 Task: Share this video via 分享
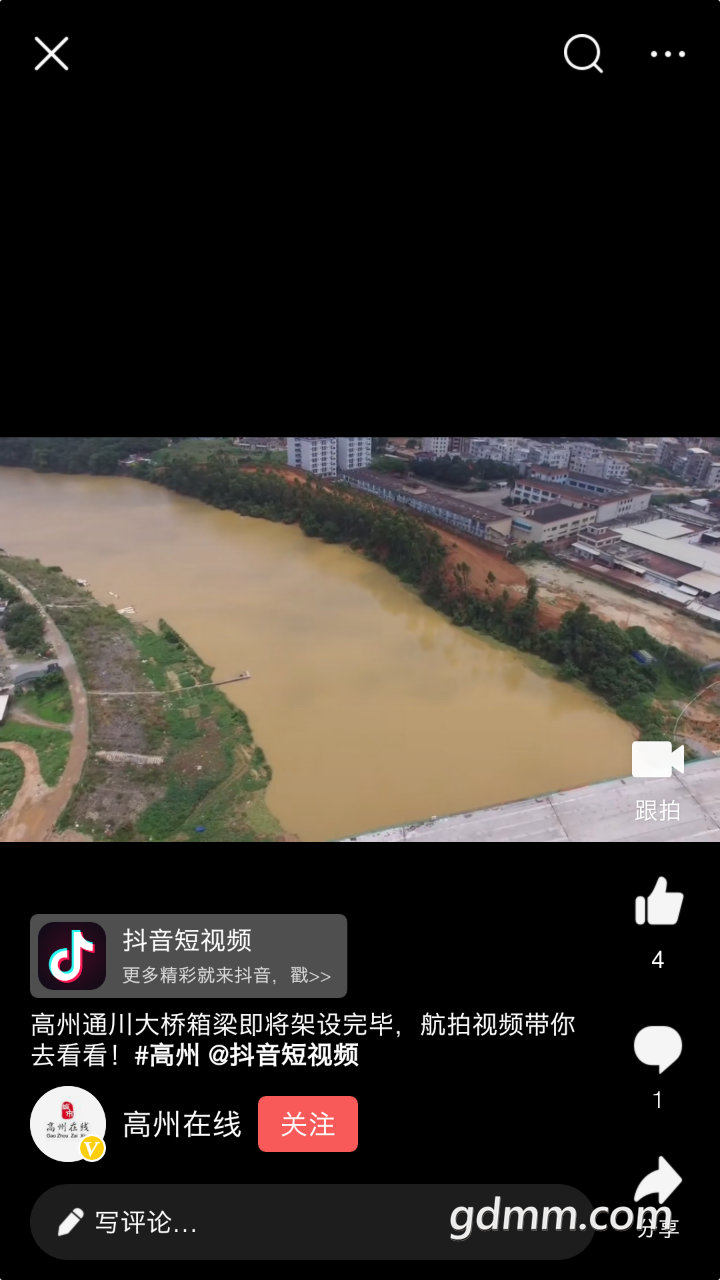[658, 1185]
